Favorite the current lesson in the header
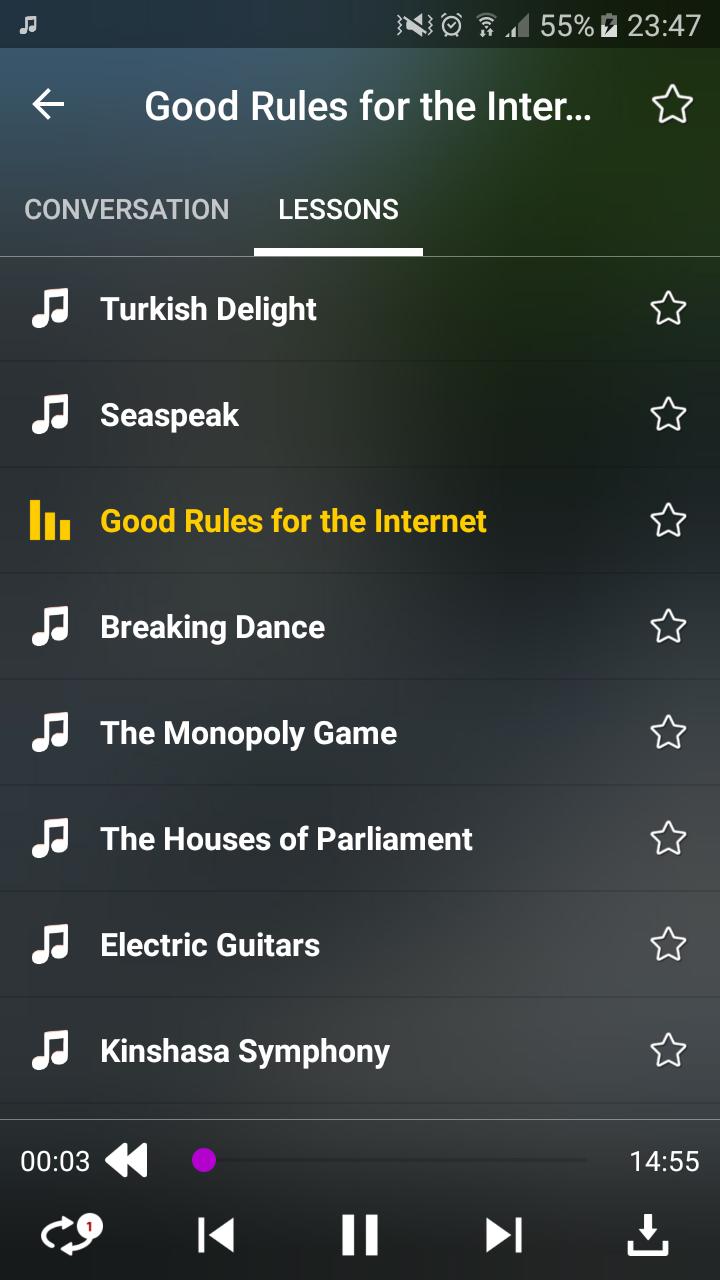720x1280 pixels. (672, 104)
